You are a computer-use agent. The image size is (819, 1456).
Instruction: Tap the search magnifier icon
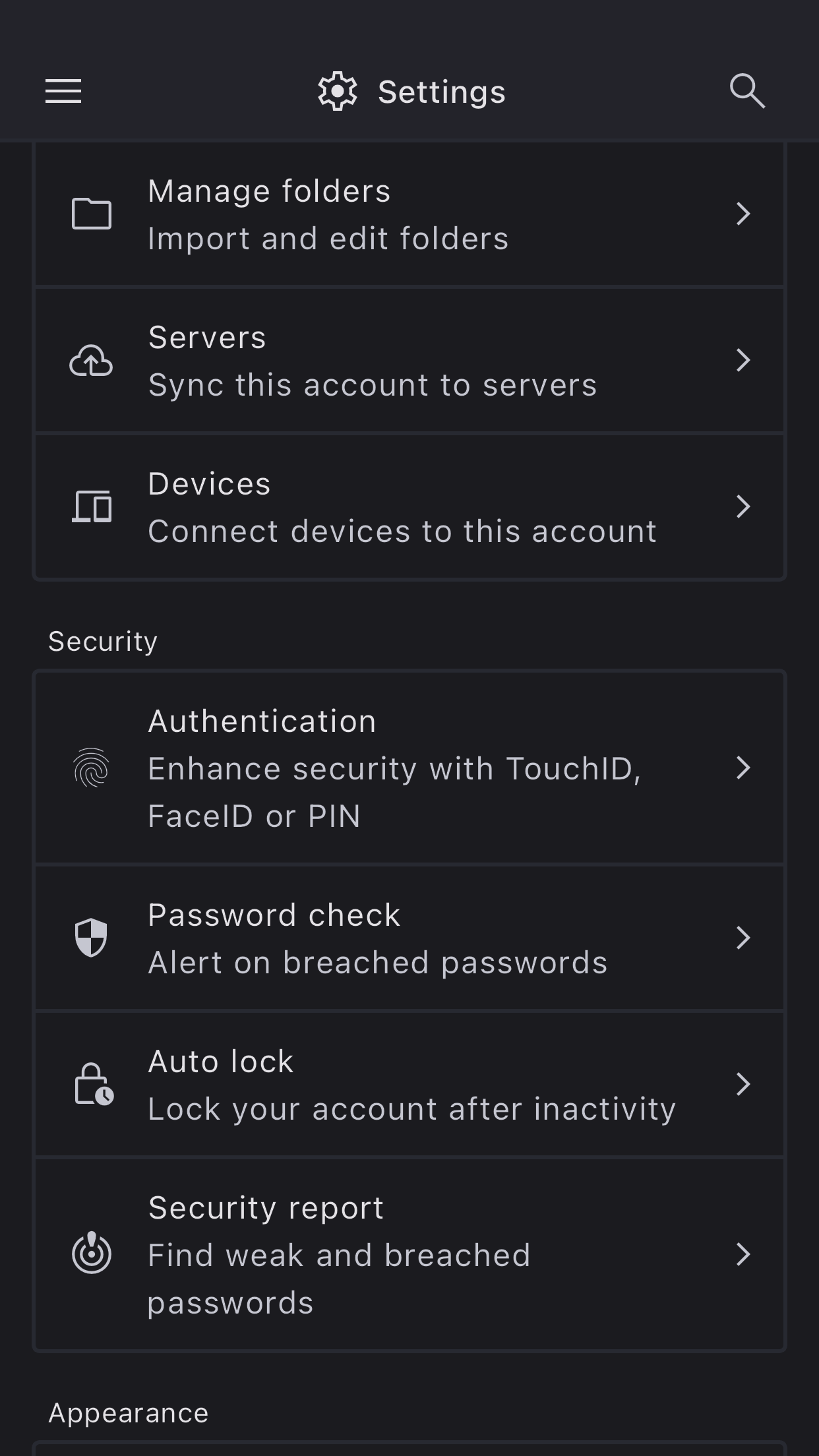click(746, 91)
